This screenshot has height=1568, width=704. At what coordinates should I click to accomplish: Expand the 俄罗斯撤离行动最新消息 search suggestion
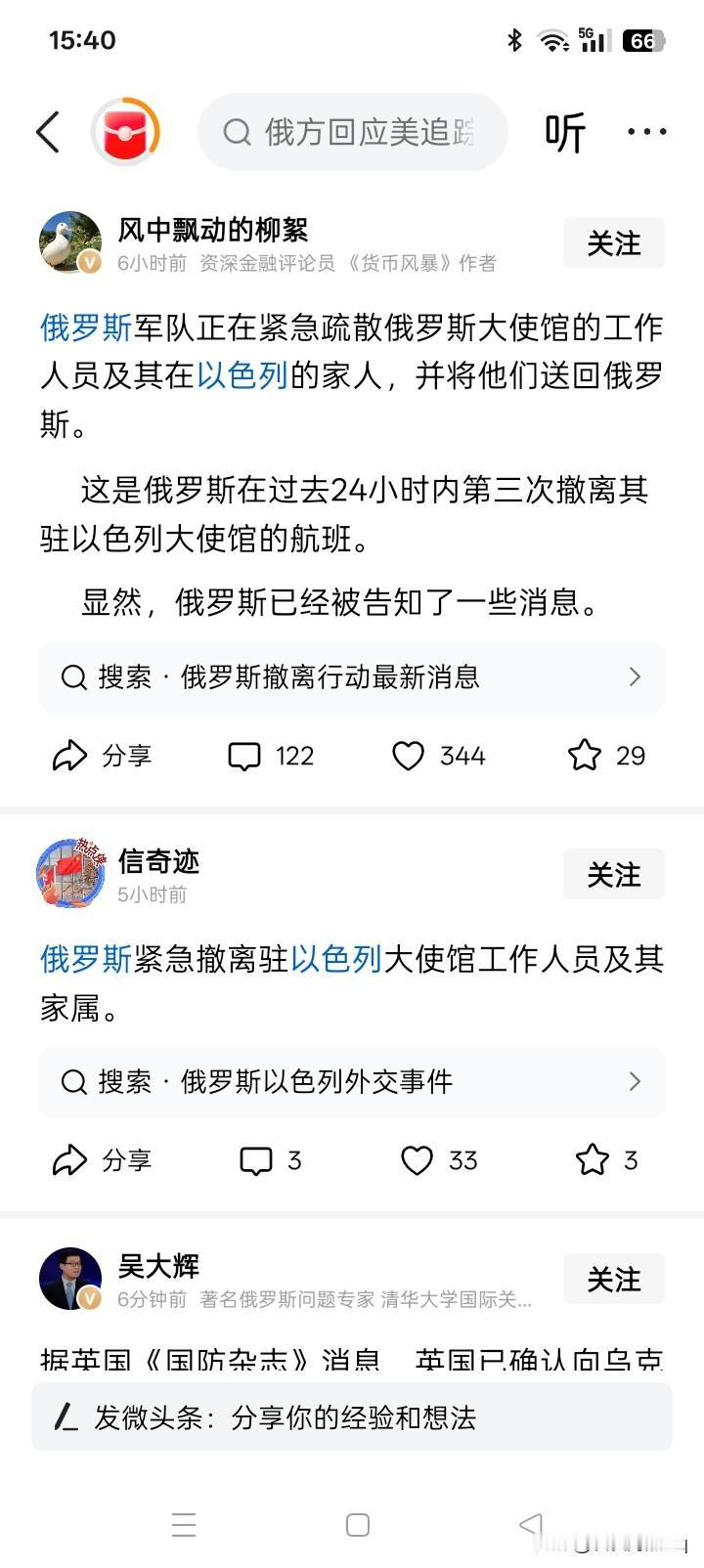click(x=636, y=676)
